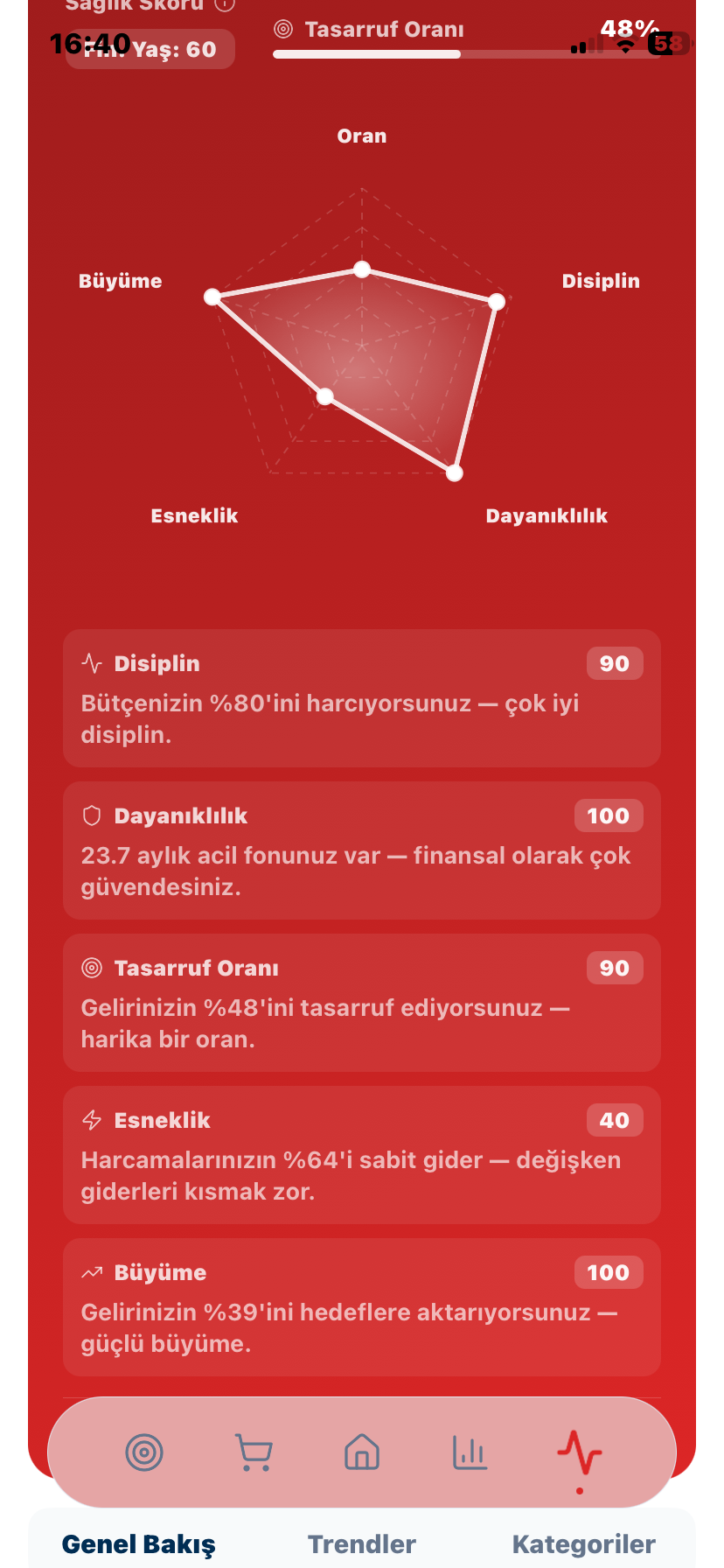The width and height of the screenshot is (724, 1568).
Task: Tap the Büyüme label beside the radar chart
Action: [x=121, y=281]
